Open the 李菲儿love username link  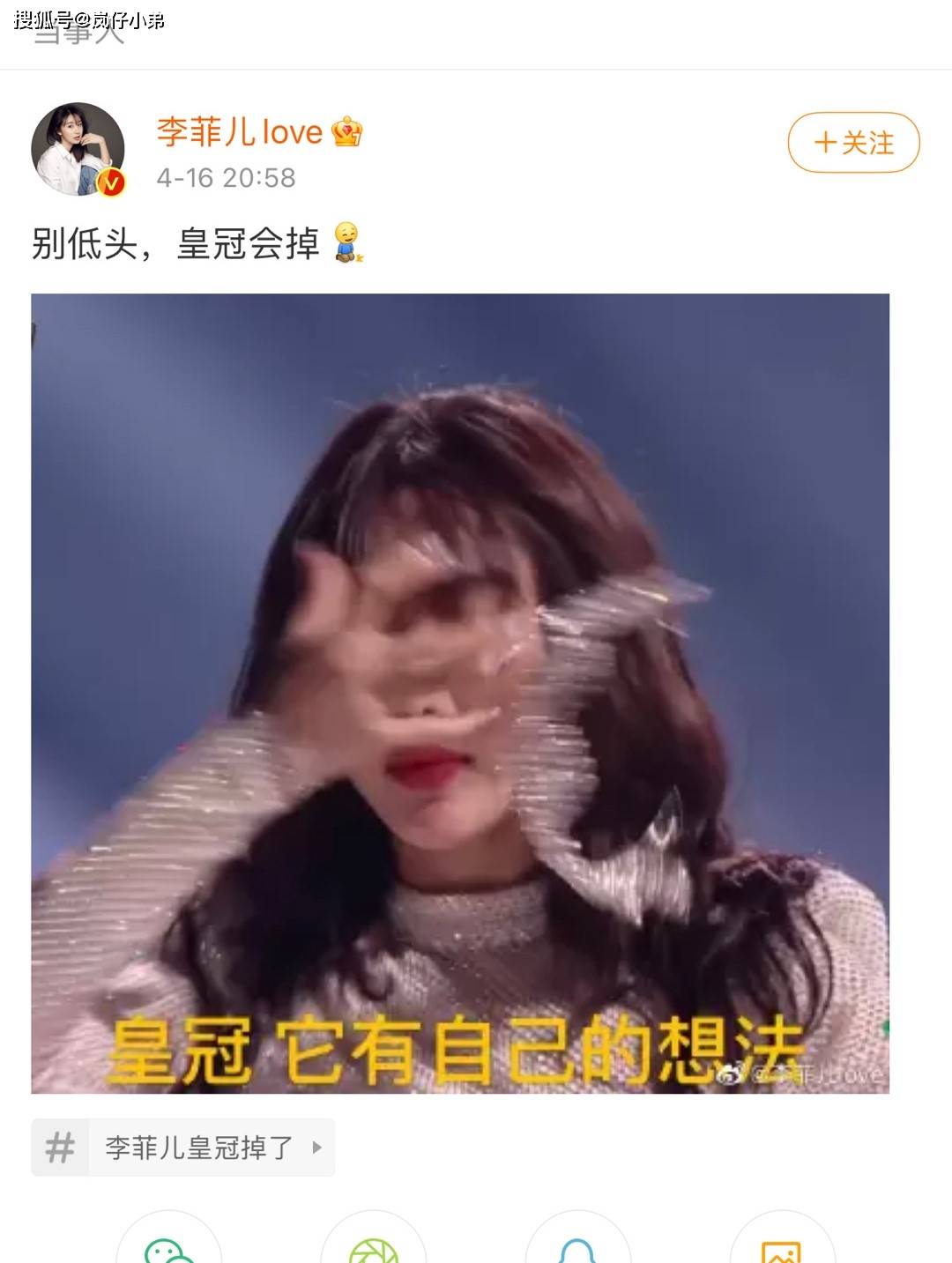click(x=240, y=132)
